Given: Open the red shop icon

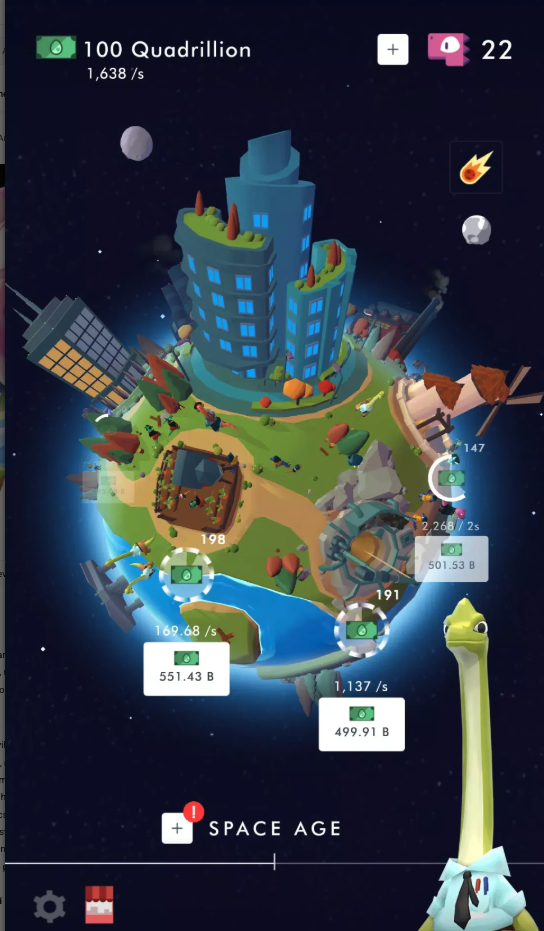Looking at the screenshot, I should click(99, 905).
